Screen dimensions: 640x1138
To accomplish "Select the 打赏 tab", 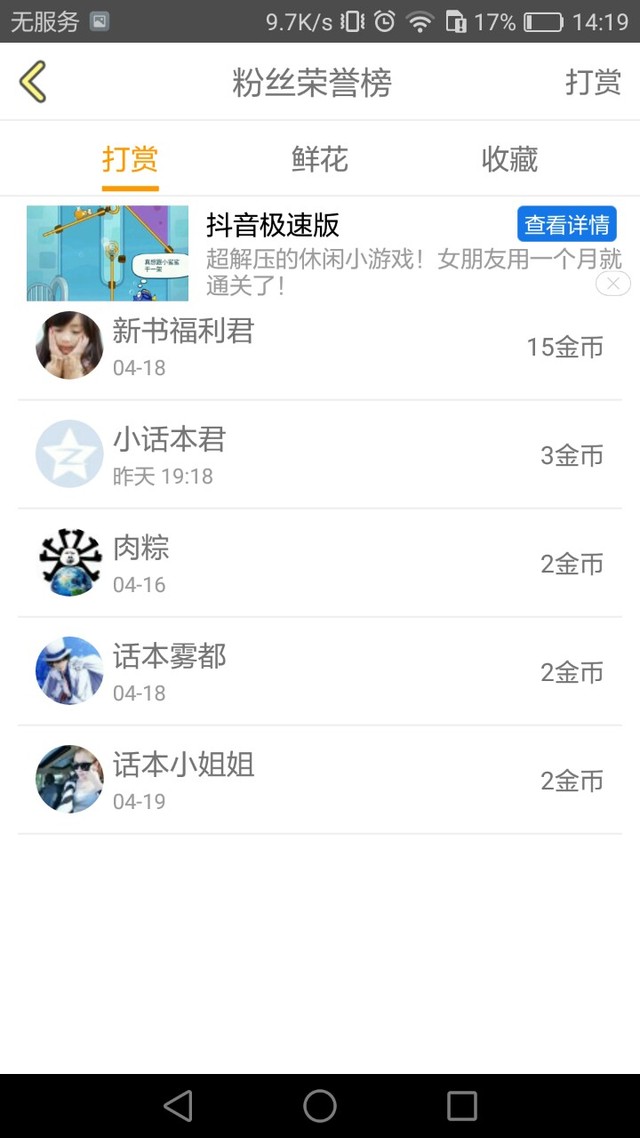I will (x=130, y=159).
